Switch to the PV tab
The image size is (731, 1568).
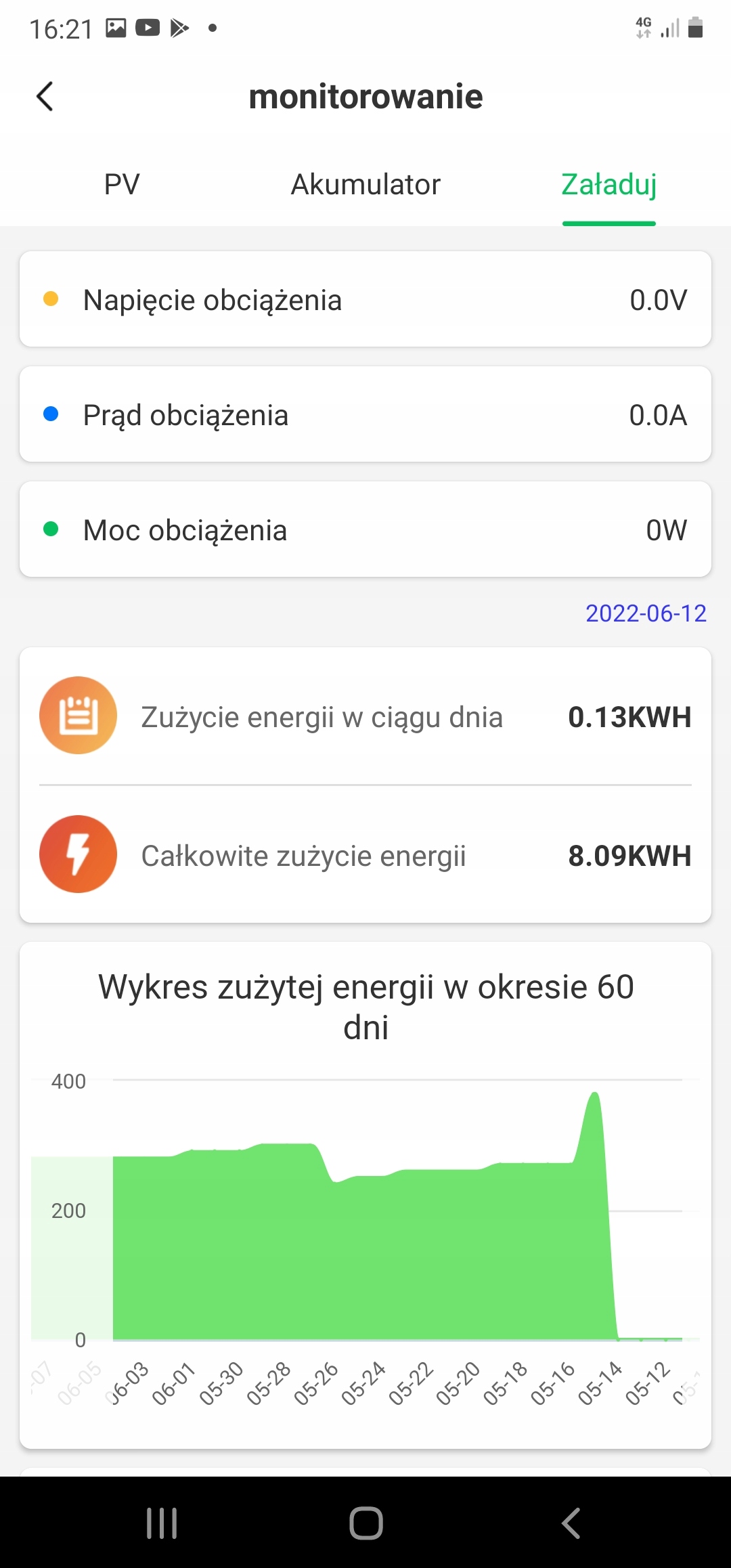click(122, 184)
